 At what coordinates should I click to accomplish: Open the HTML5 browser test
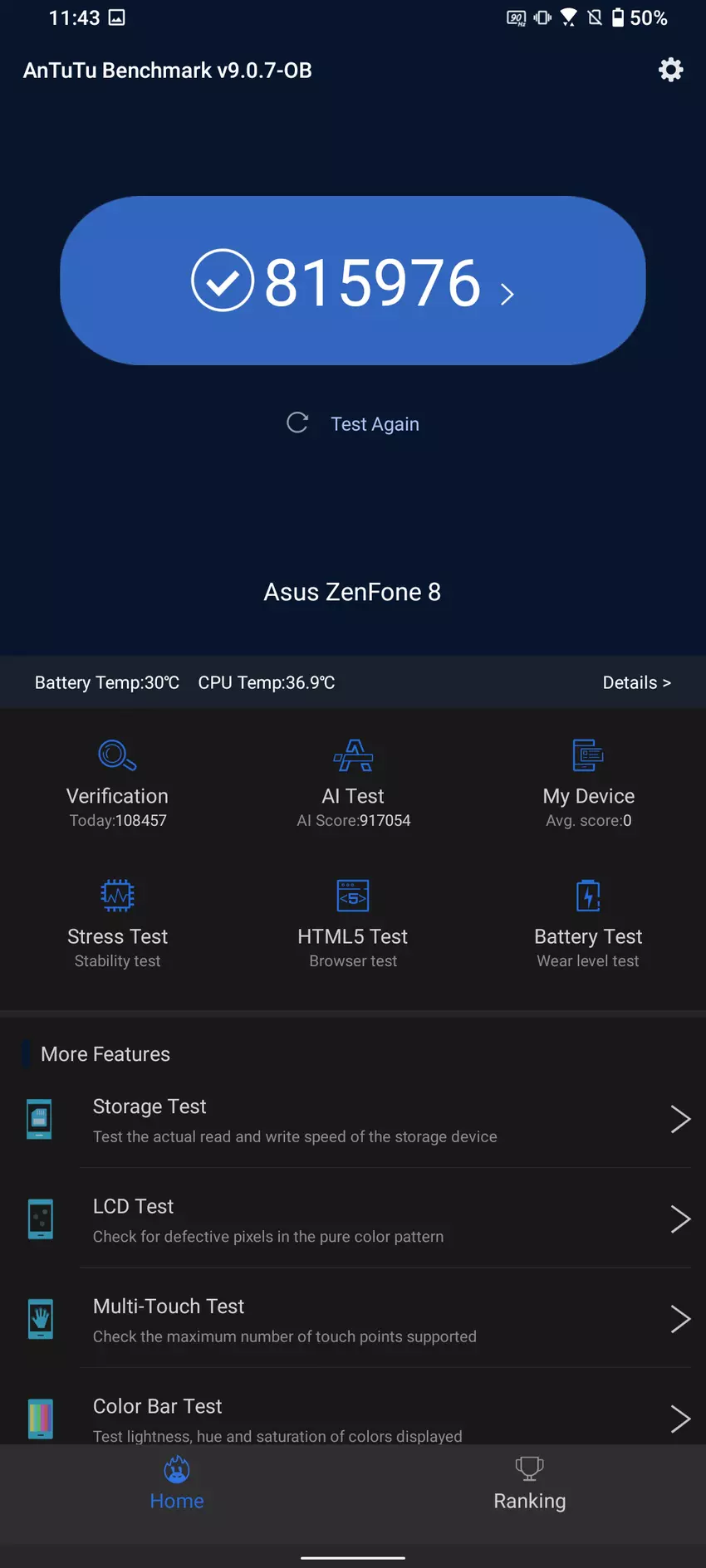coord(353,921)
